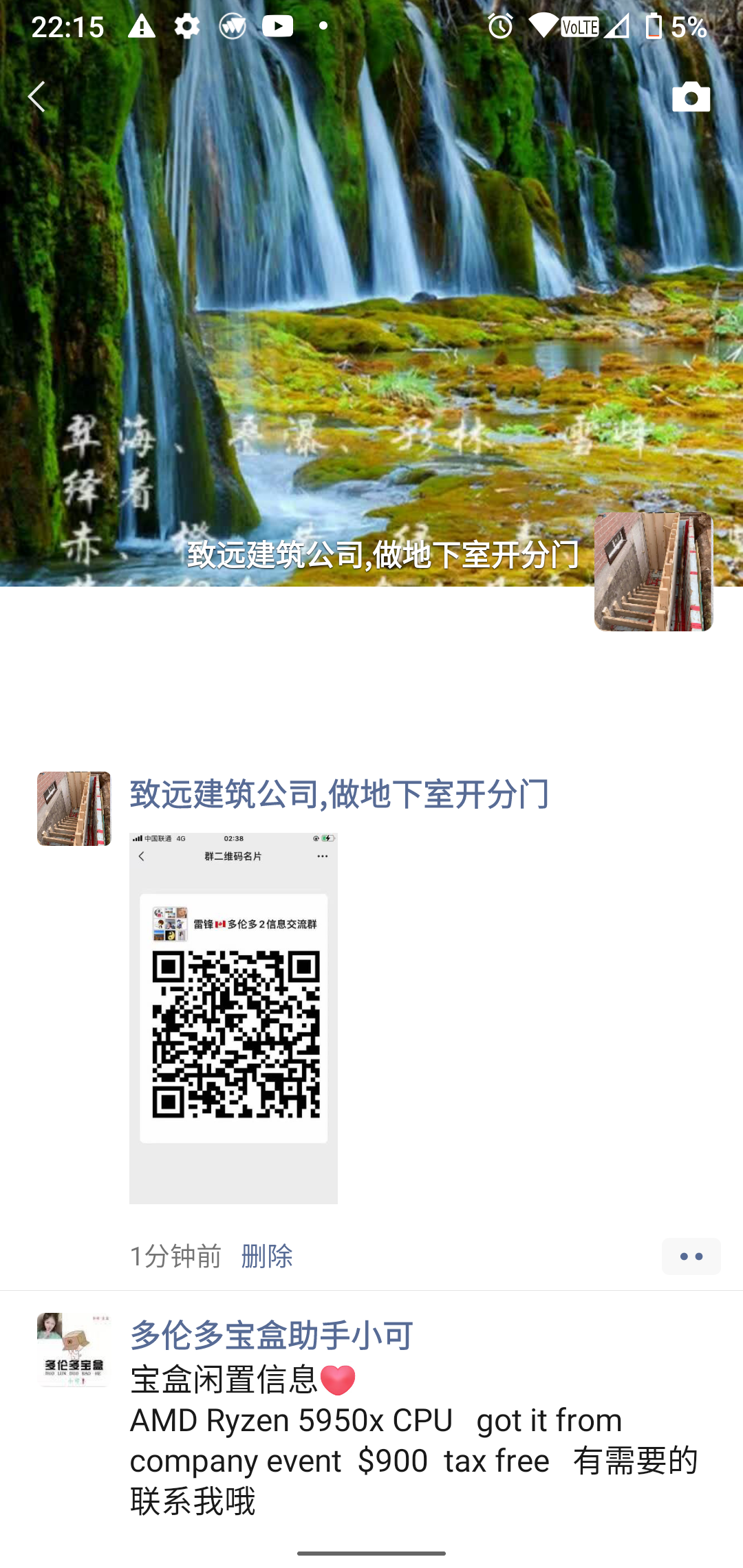Screen dimensions: 743x1568
Task: Open the camera to post a moment
Action: click(691, 97)
